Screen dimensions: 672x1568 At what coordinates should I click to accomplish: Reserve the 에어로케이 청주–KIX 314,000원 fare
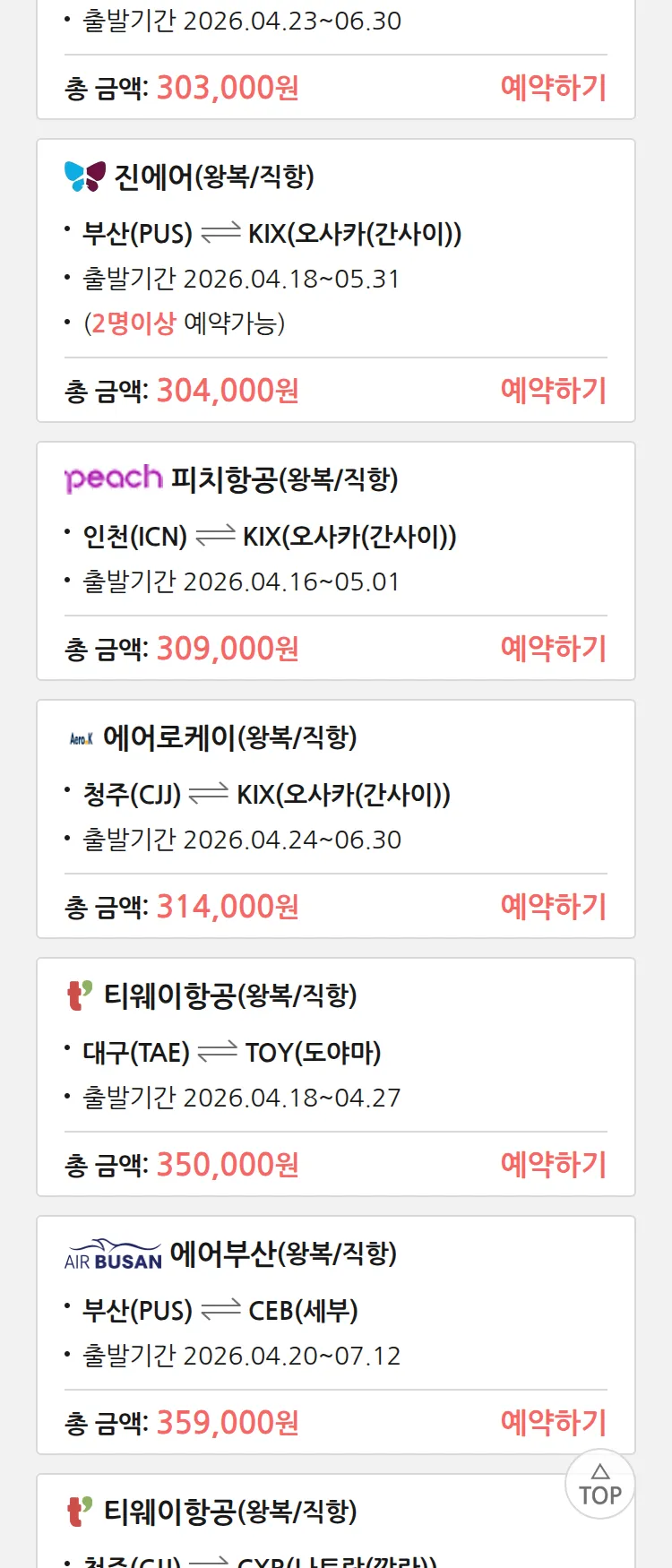pos(553,907)
